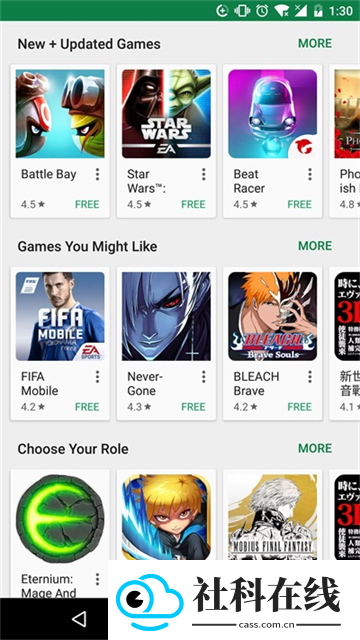Open the Mobius Final Fantasy card
The width and height of the screenshot is (360, 640).
point(272,515)
